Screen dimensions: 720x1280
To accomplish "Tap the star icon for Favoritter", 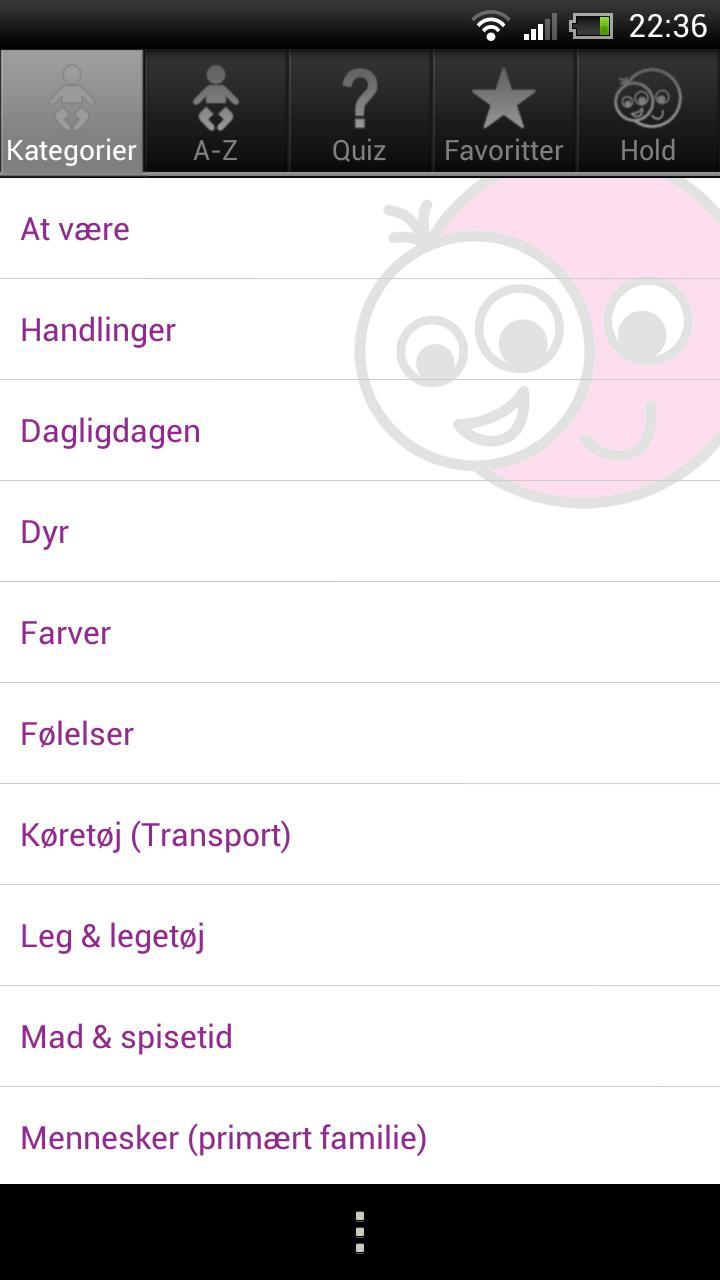I will pyautogui.click(x=504, y=95).
